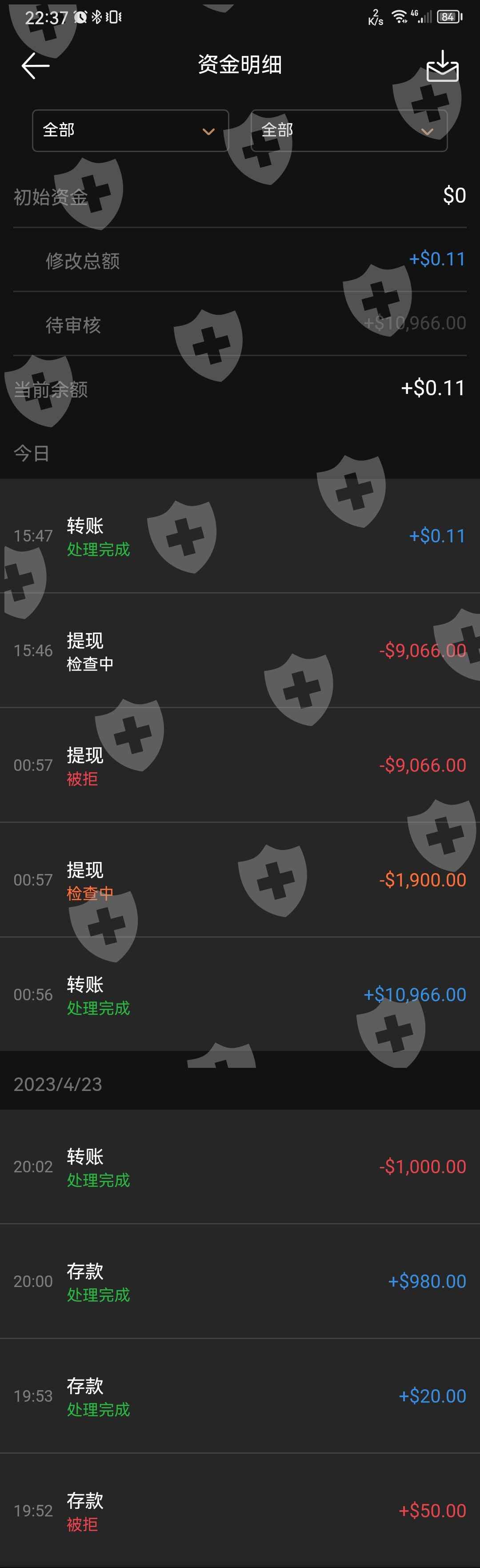
Task: Open the 存款 +$980.00 record
Action: click(240, 1281)
